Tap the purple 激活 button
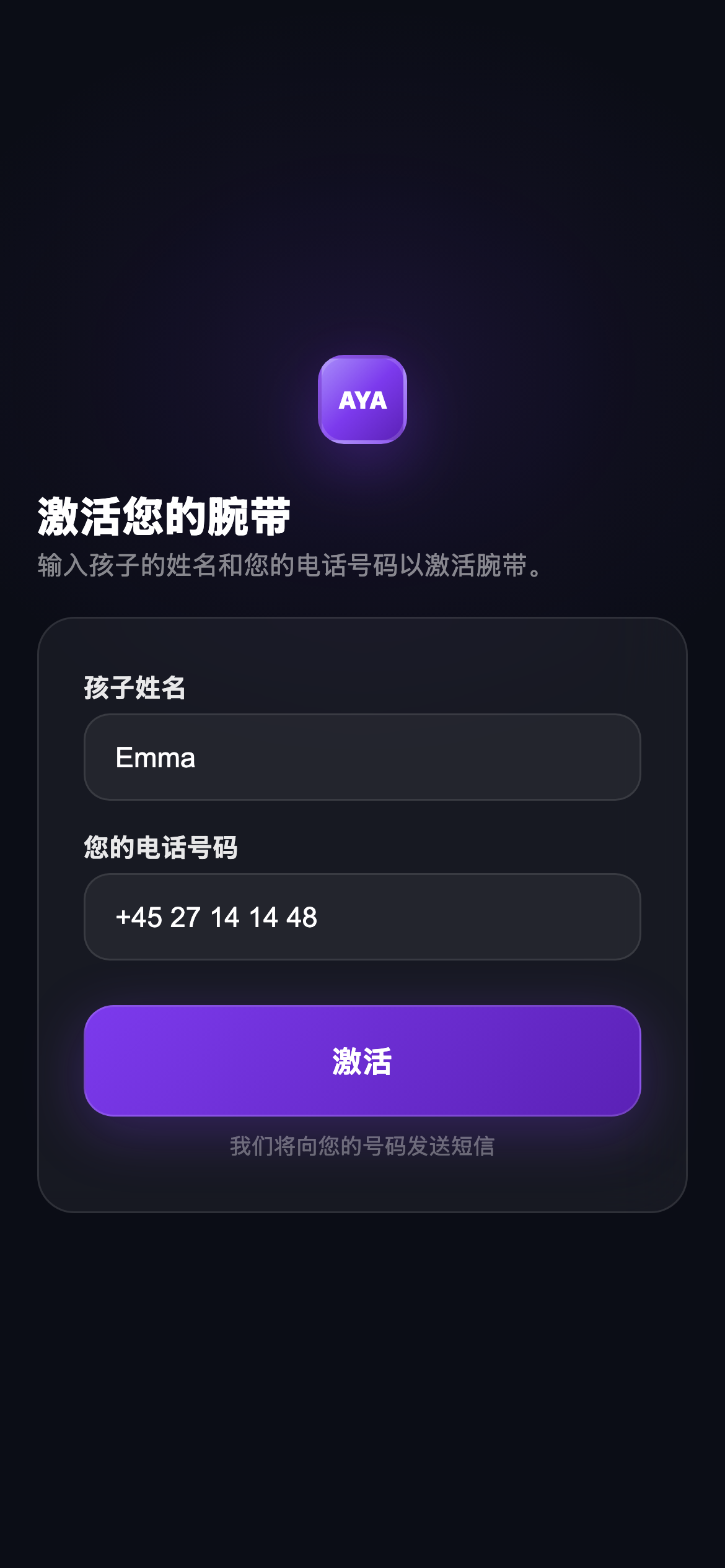725x1568 pixels. [362, 1060]
